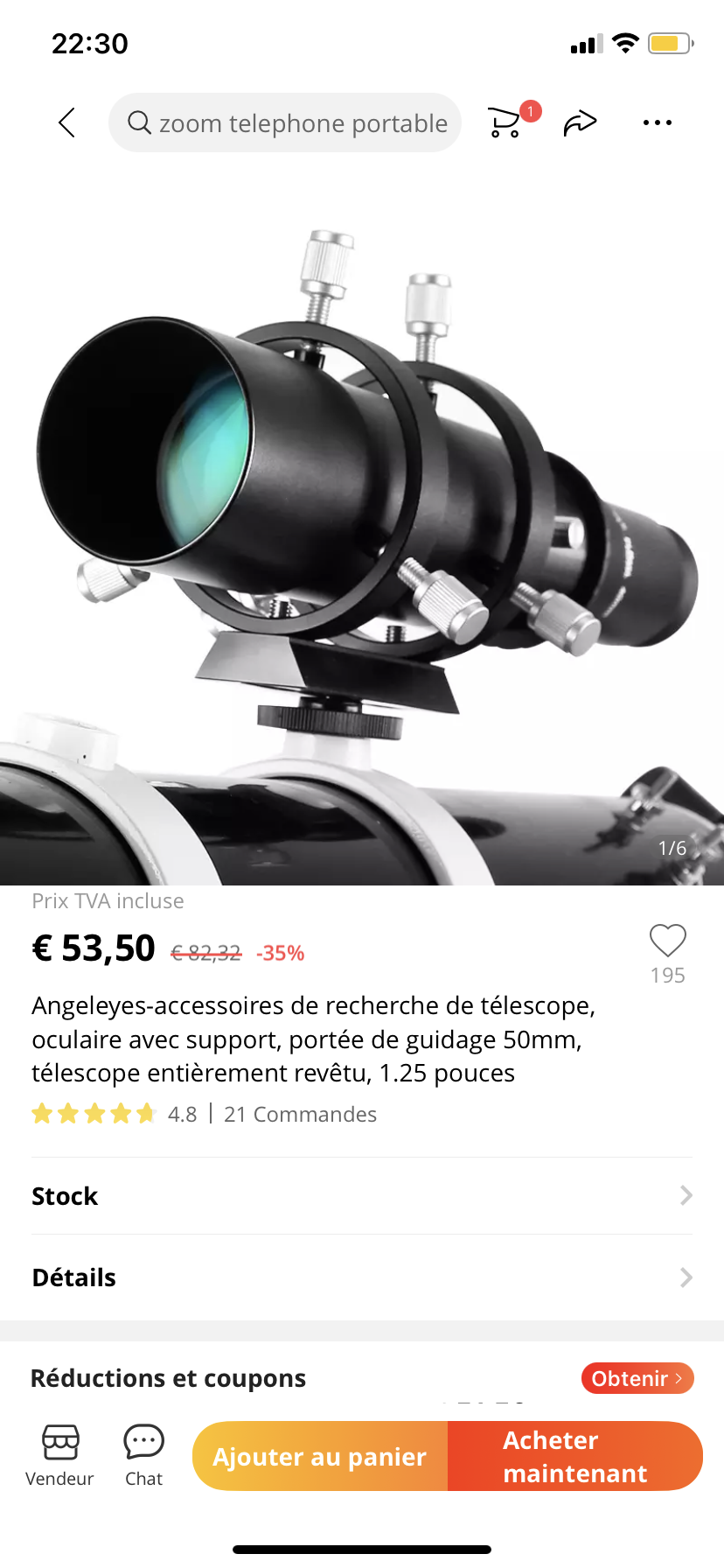Open the shopping cart
This screenshot has width=724, height=1568.
[x=505, y=122]
